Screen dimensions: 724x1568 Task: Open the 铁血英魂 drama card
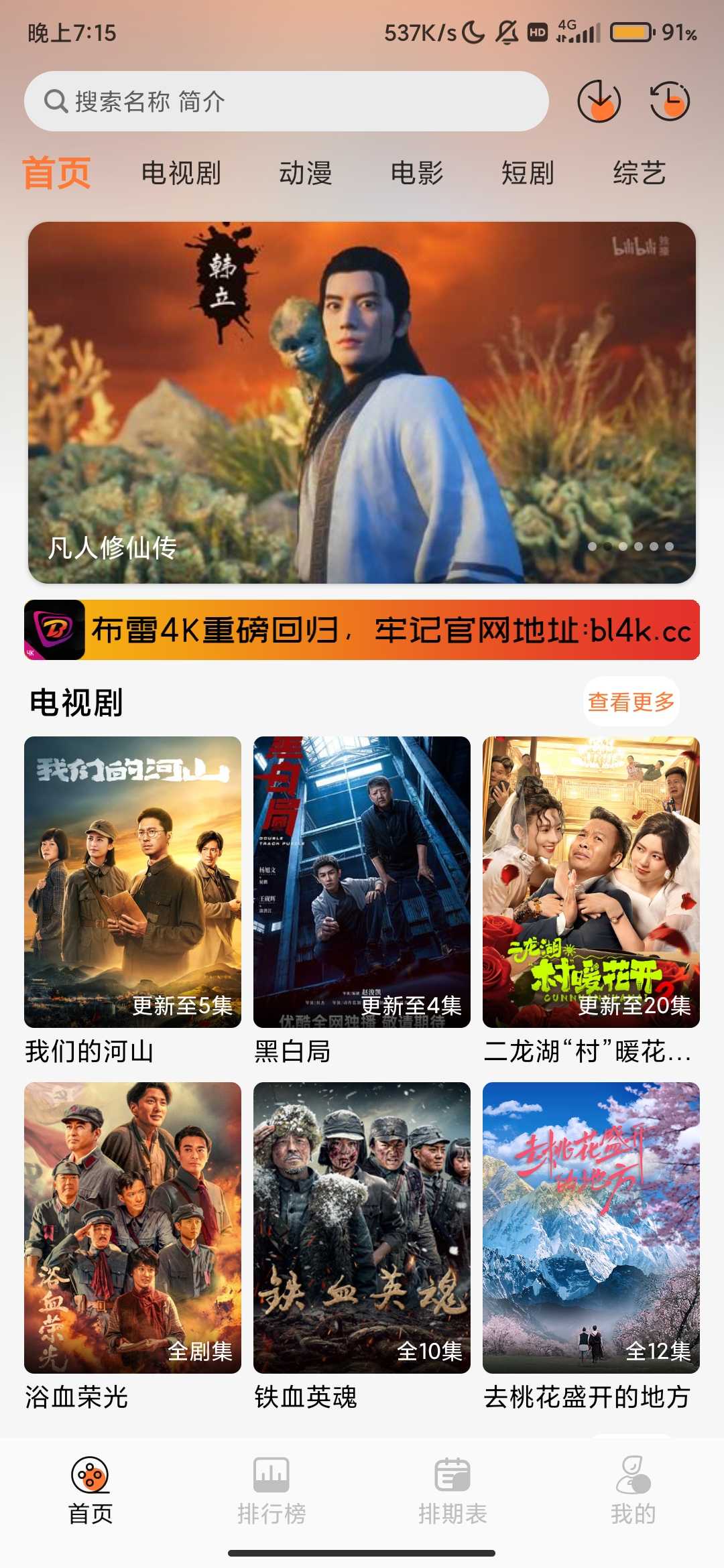[362, 1228]
